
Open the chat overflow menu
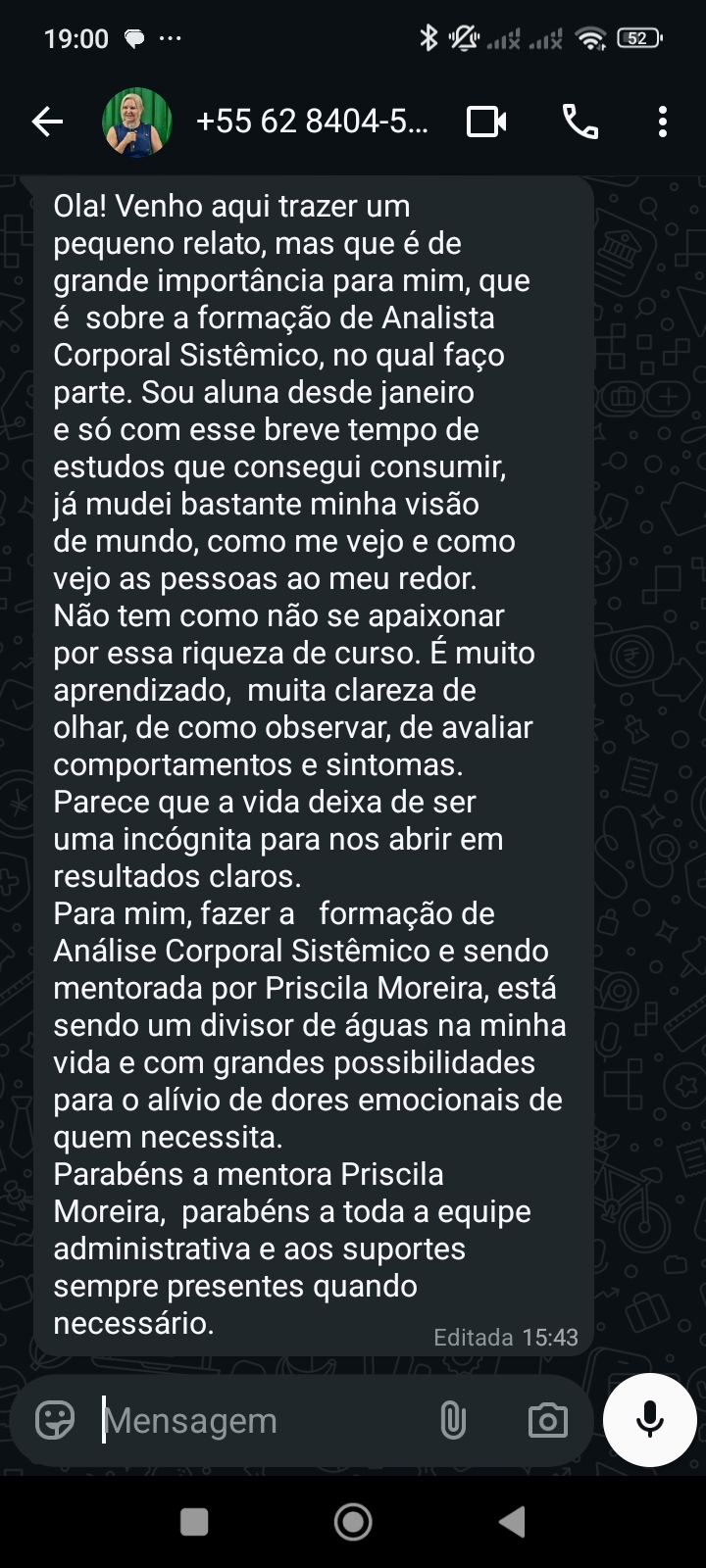pos(663,122)
